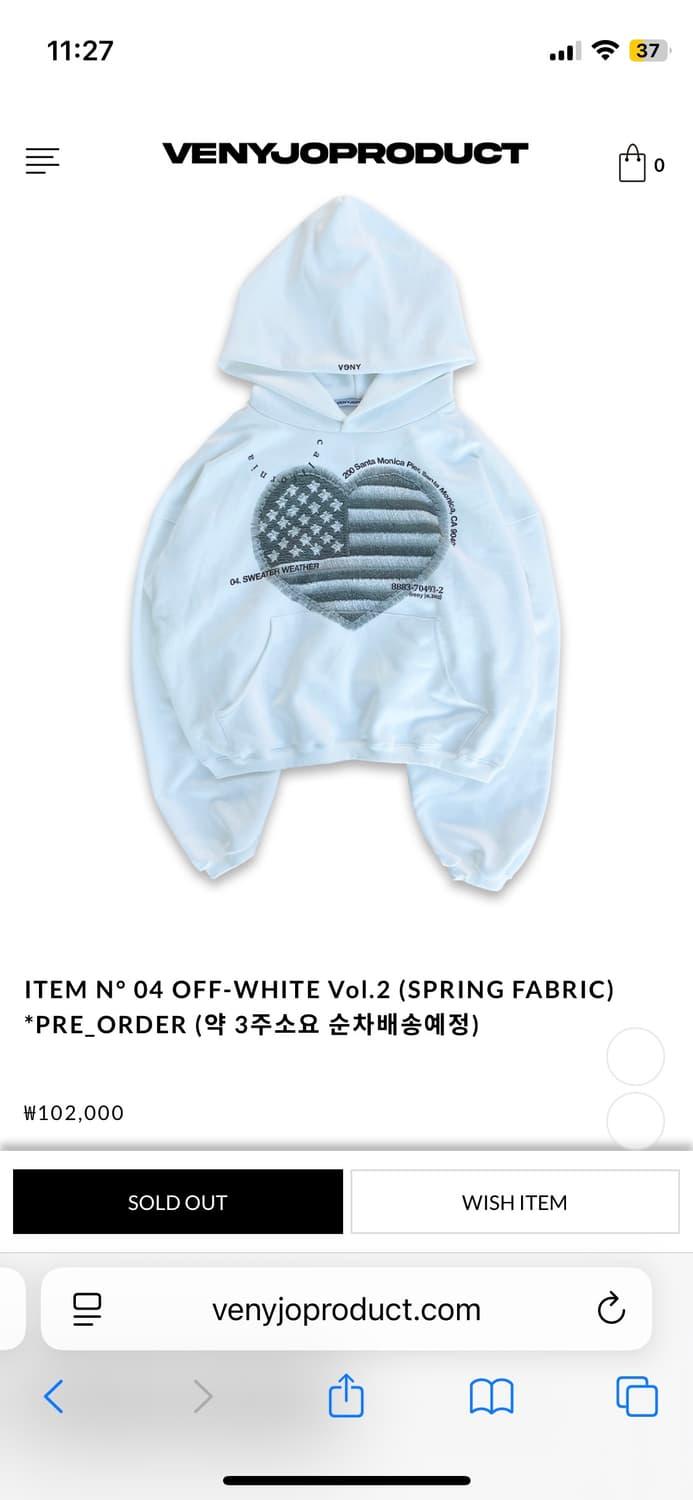Screen dimensions: 693x1500
Task: Open the shopping bag cart
Action: [633, 165]
